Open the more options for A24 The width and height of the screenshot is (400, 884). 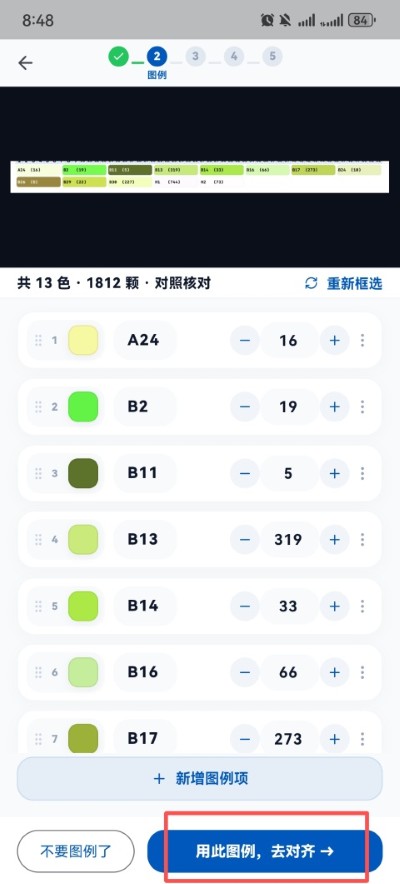tap(362, 341)
